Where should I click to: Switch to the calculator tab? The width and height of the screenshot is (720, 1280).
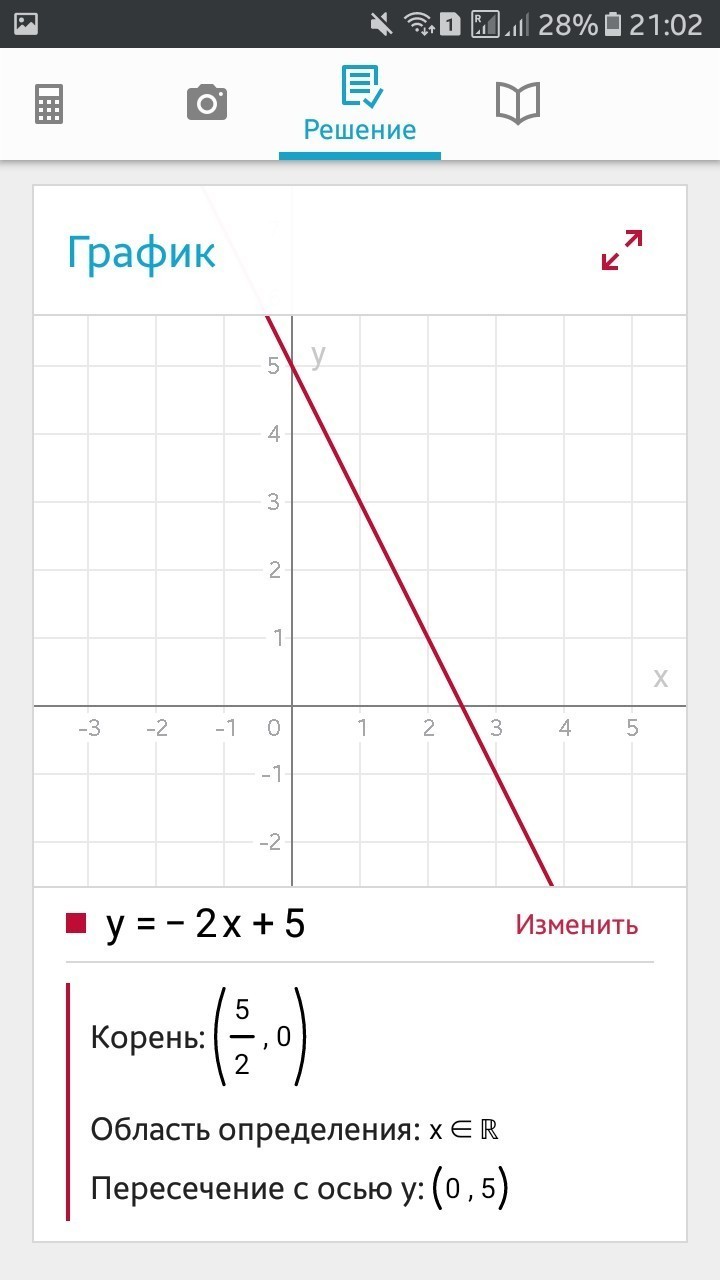49,104
